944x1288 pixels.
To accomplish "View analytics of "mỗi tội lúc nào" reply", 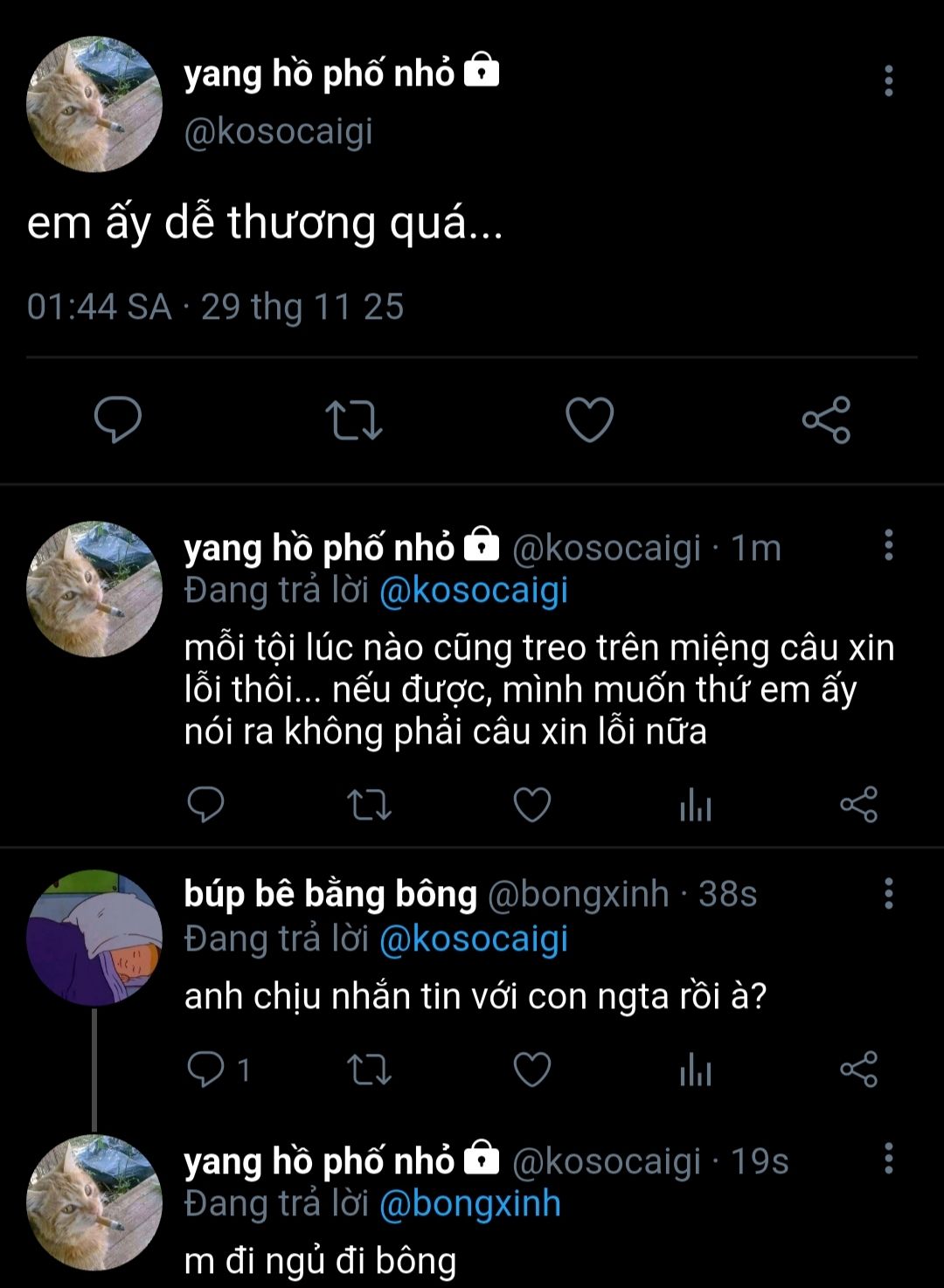I will tap(695, 805).
